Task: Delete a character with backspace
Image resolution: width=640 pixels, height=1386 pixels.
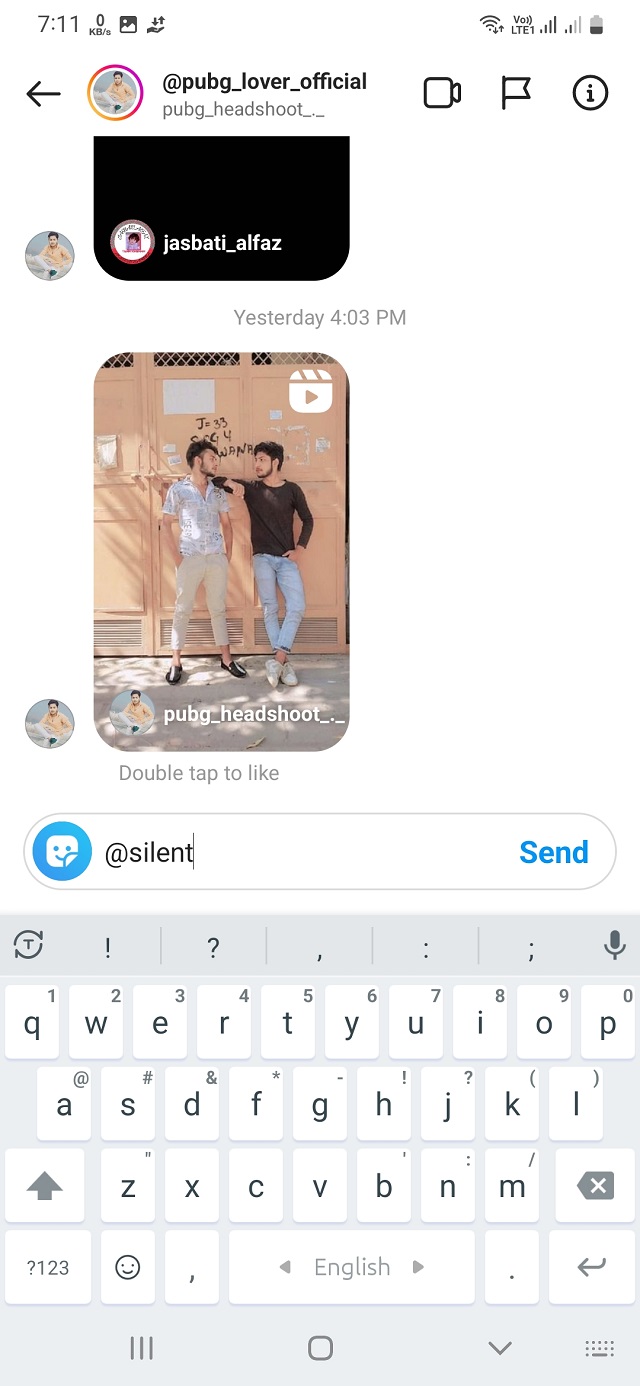Action: click(x=595, y=1187)
